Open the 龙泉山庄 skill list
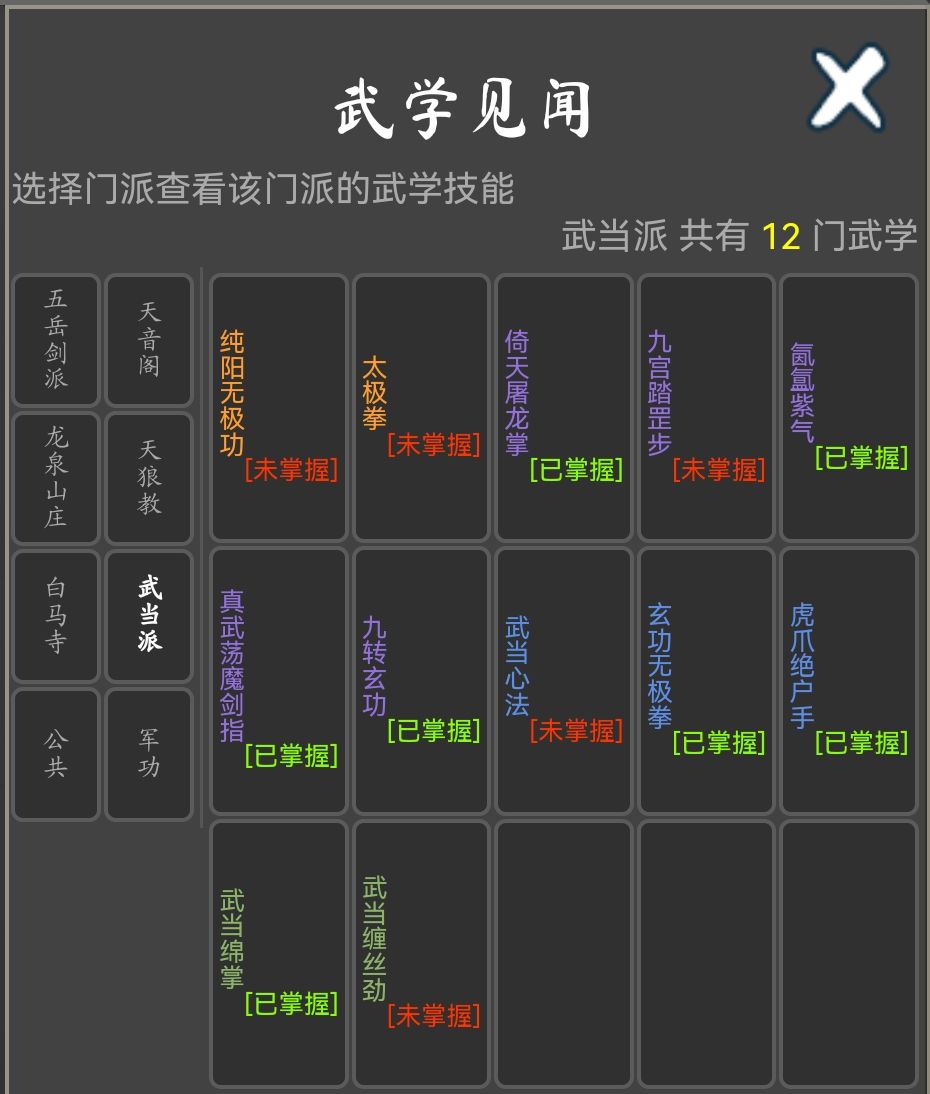This screenshot has width=930, height=1094. (x=55, y=478)
